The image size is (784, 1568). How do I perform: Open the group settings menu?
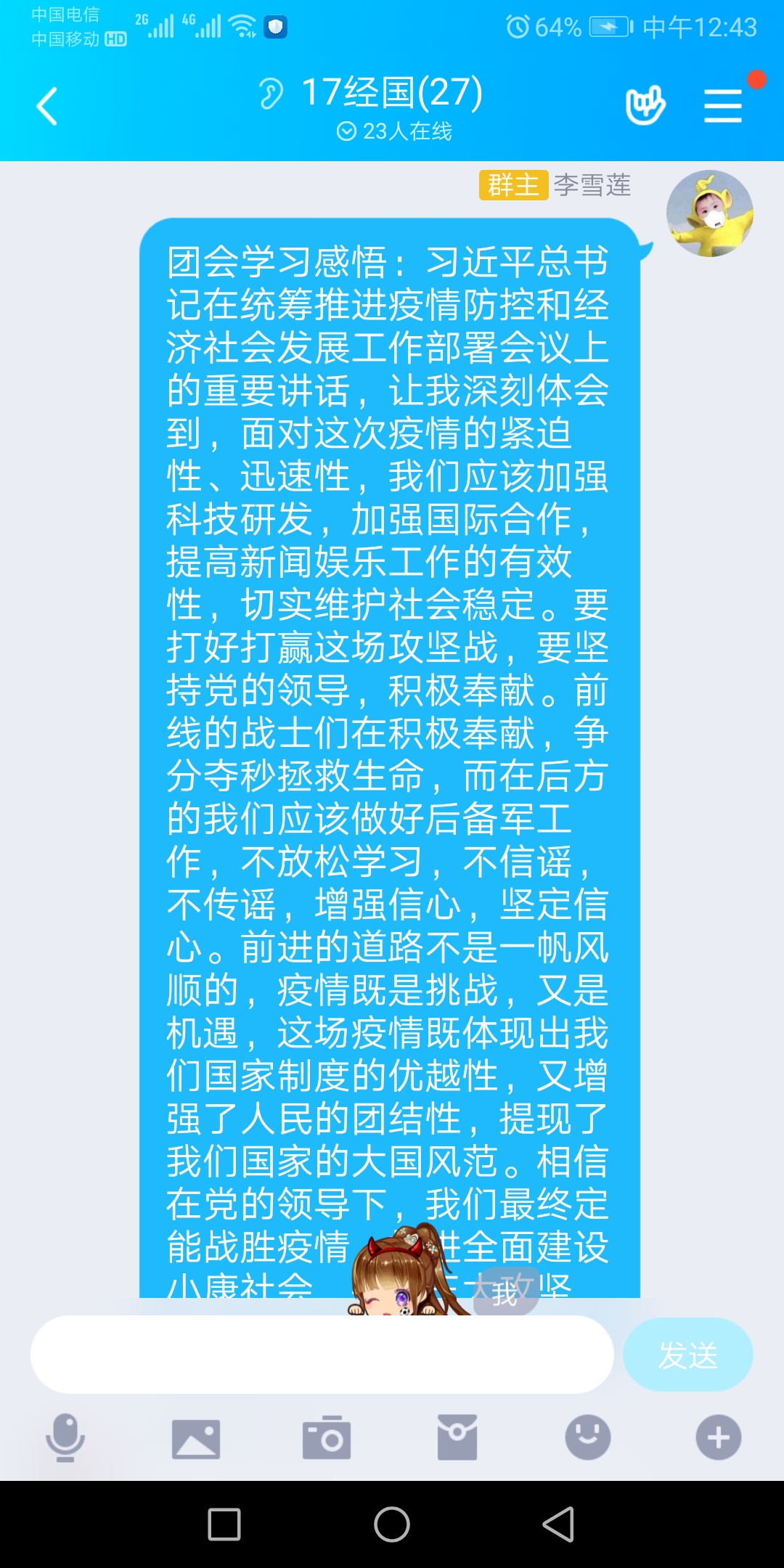coord(723,106)
